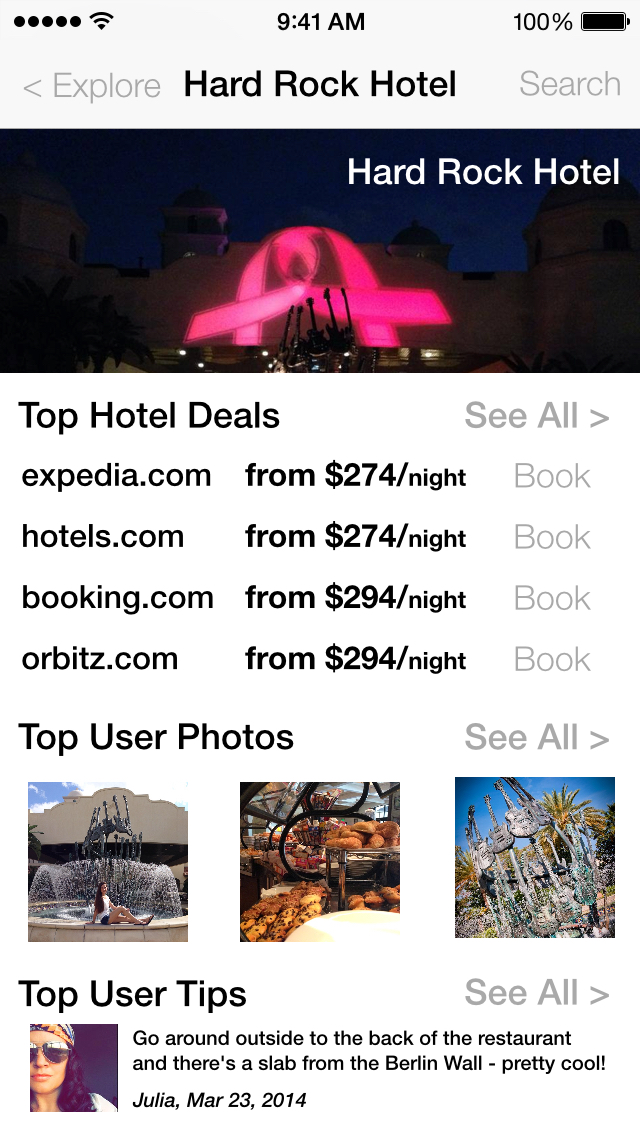
Task: Book the hotels.com deal
Action: 552,538
